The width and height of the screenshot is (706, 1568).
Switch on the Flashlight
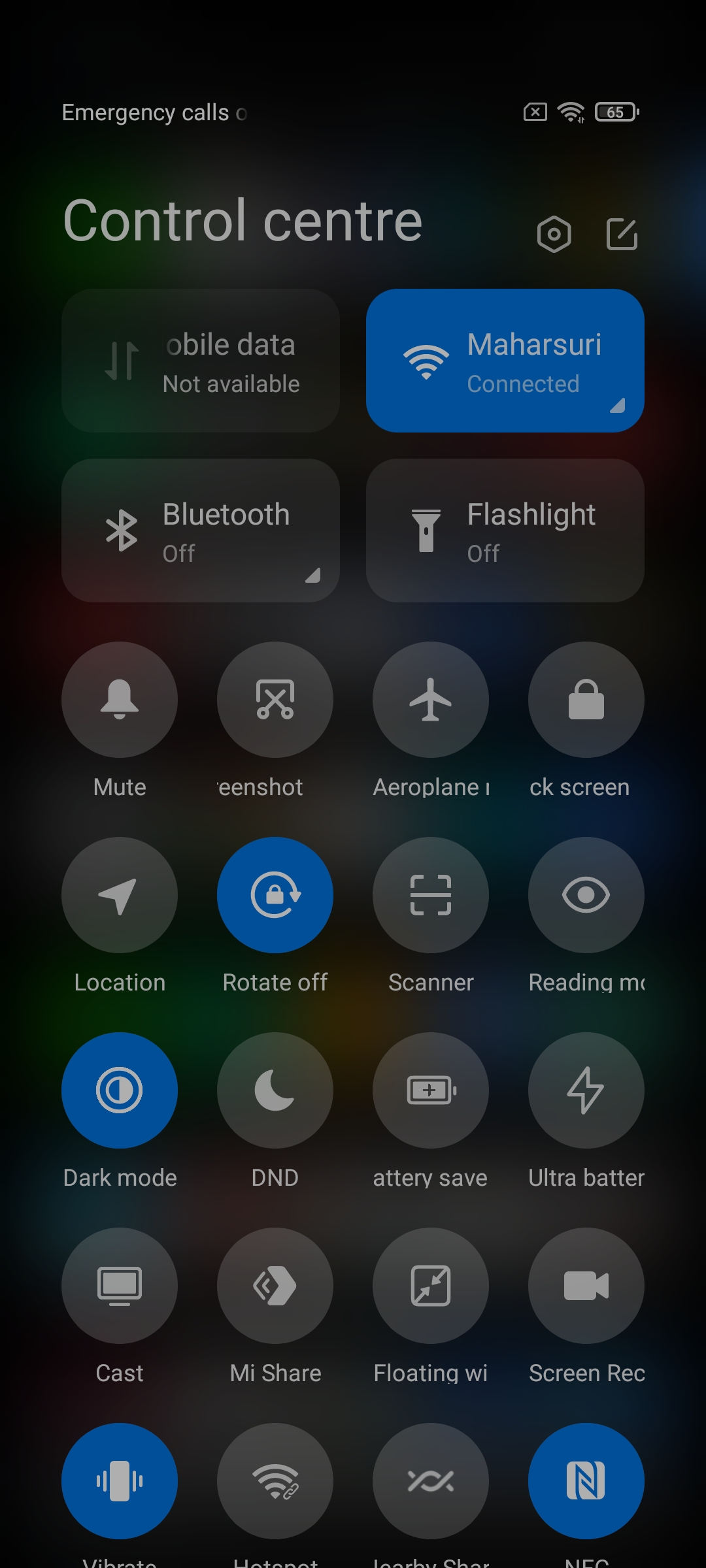[x=505, y=531]
